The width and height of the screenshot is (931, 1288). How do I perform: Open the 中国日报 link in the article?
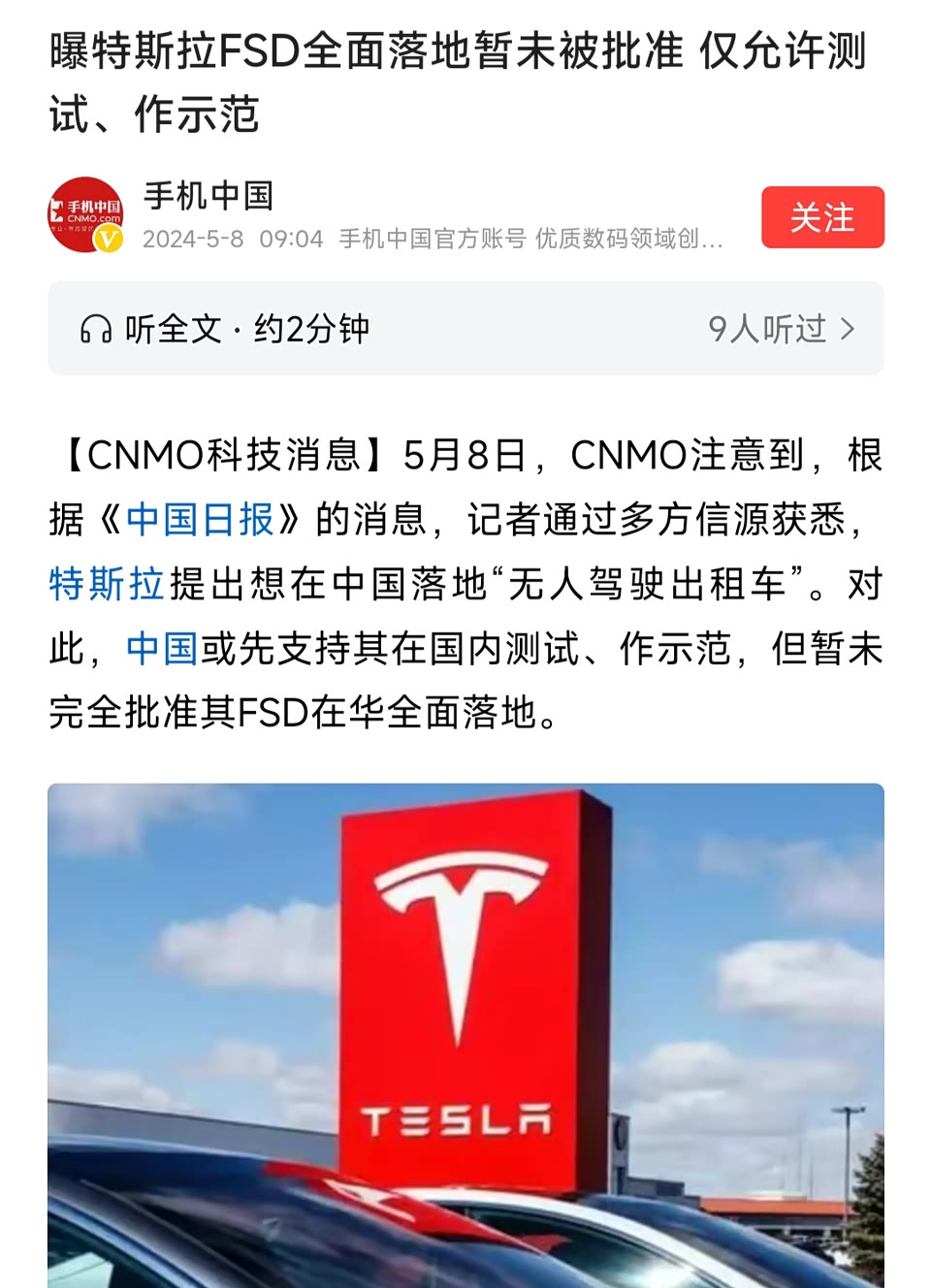tap(200, 520)
